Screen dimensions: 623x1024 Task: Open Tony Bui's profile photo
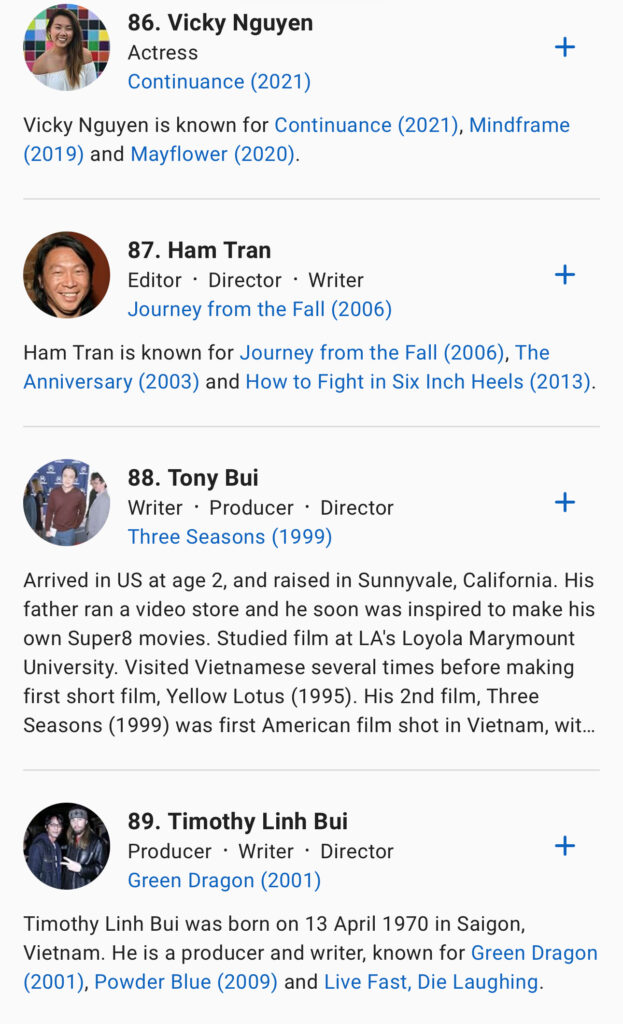click(x=66, y=502)
